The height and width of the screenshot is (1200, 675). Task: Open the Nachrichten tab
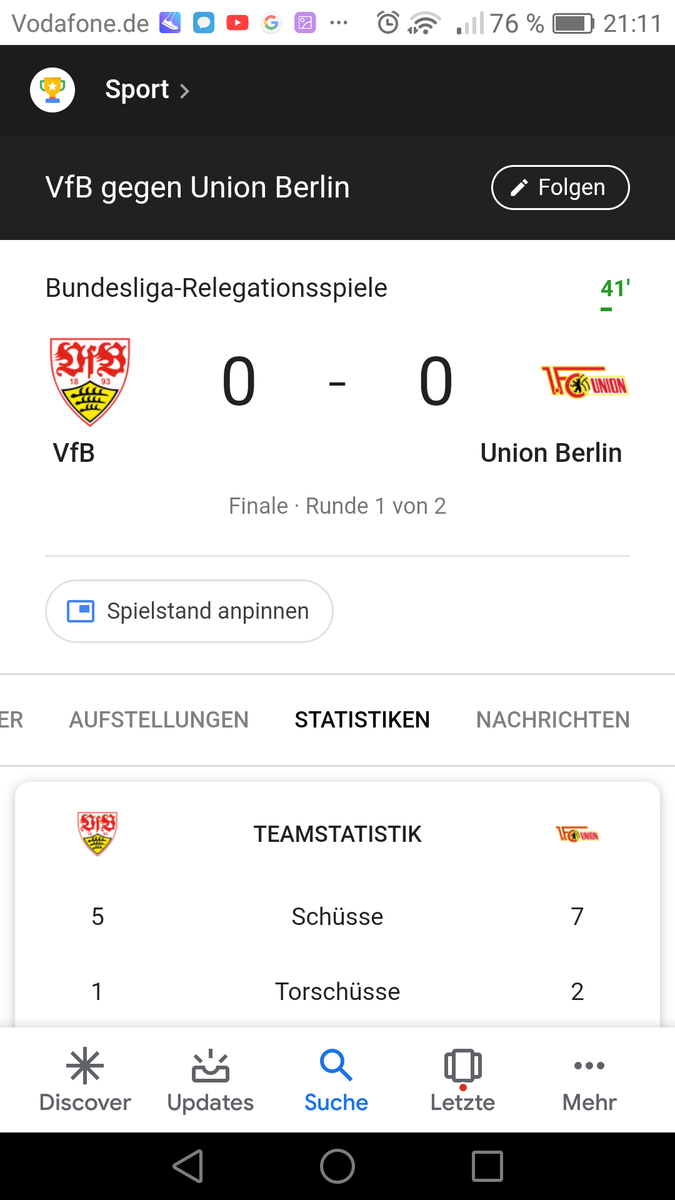point(552,720)
